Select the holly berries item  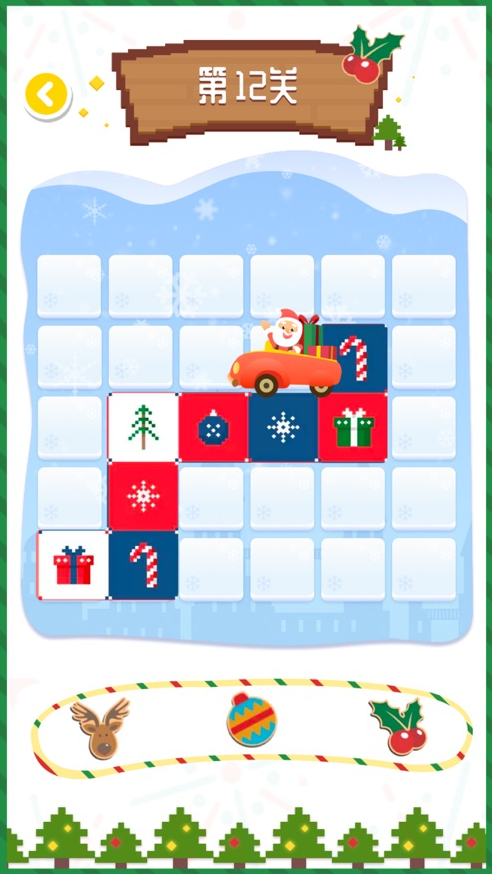(x=398, y=727)
